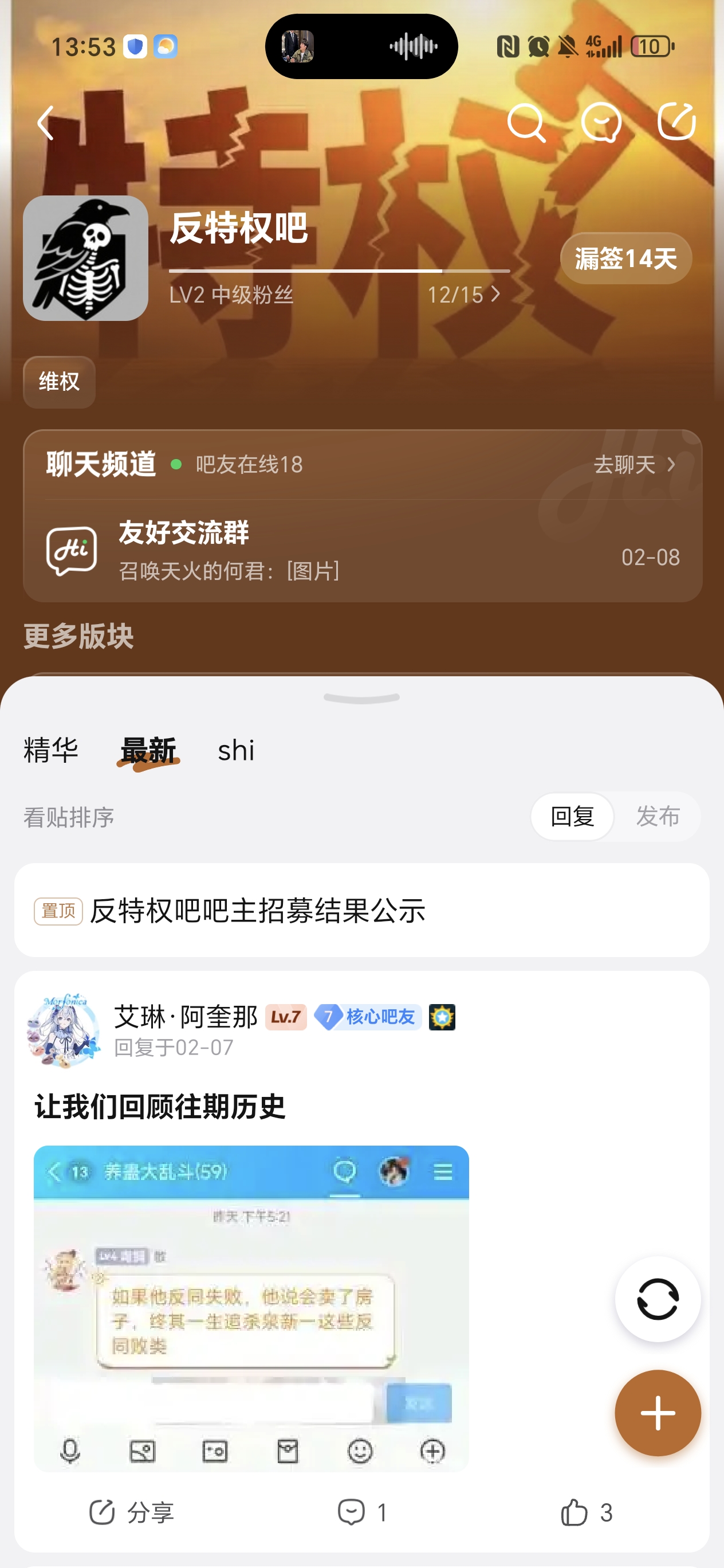Switch to the 精华 tab
This screenshot has width=724, height=1568.
pos(51,750)
